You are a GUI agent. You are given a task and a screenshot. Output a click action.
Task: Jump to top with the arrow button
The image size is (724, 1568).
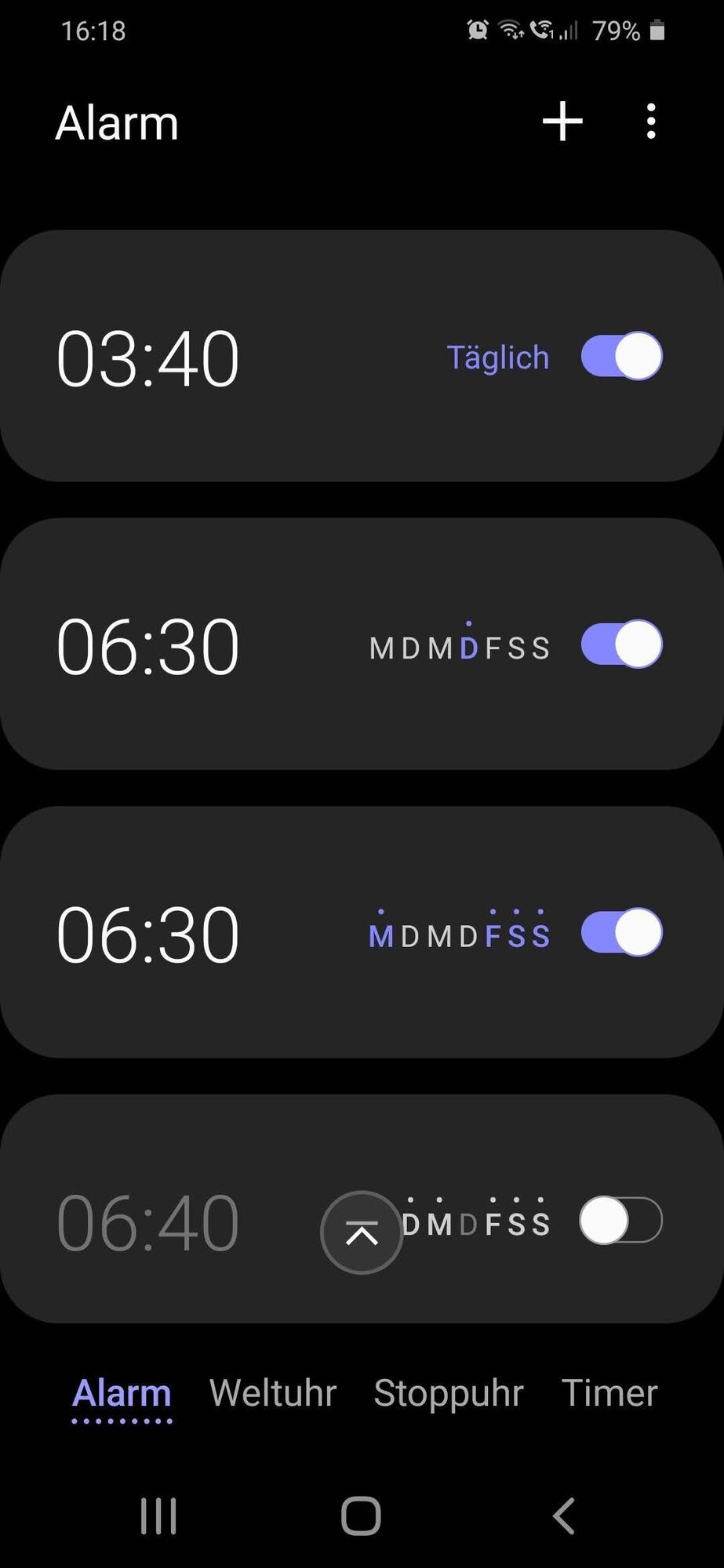(x=362, y=1232)
